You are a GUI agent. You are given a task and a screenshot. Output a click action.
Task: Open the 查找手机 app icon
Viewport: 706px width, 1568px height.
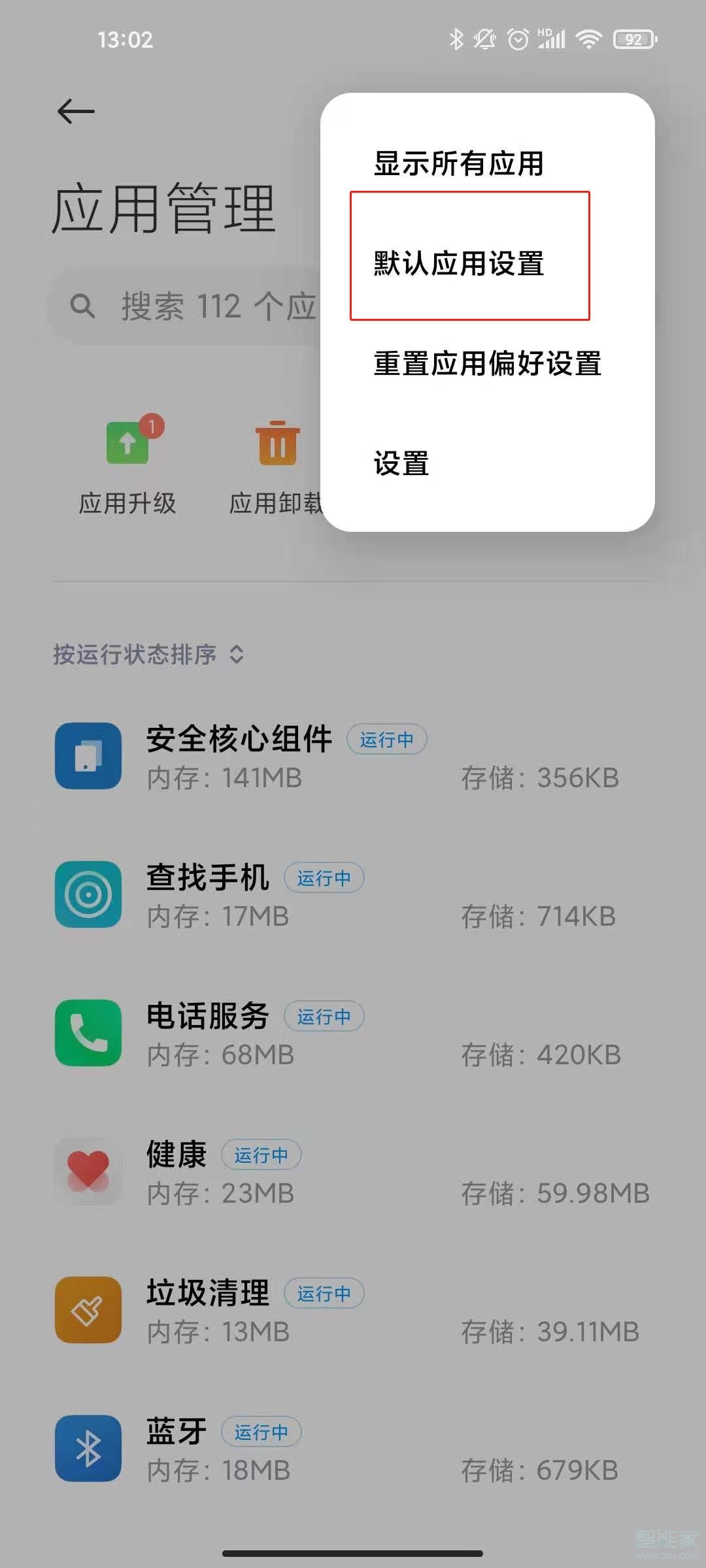click(88, 895)
